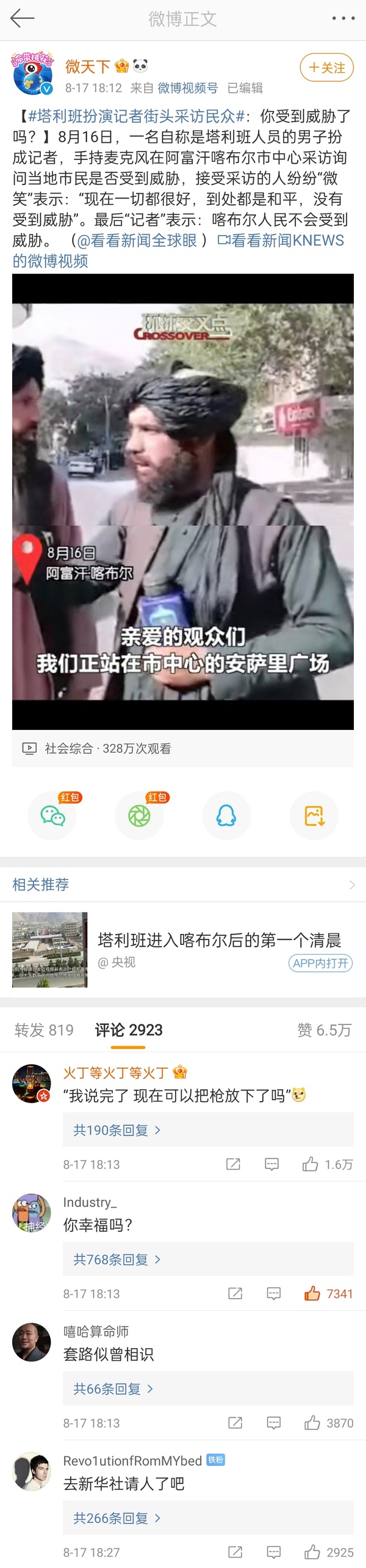Viewport: 366px width, 1568px height.
Task: Open the 塔利班进入喀布尔后的第一个清晨 recommendation
Action: 219,940
